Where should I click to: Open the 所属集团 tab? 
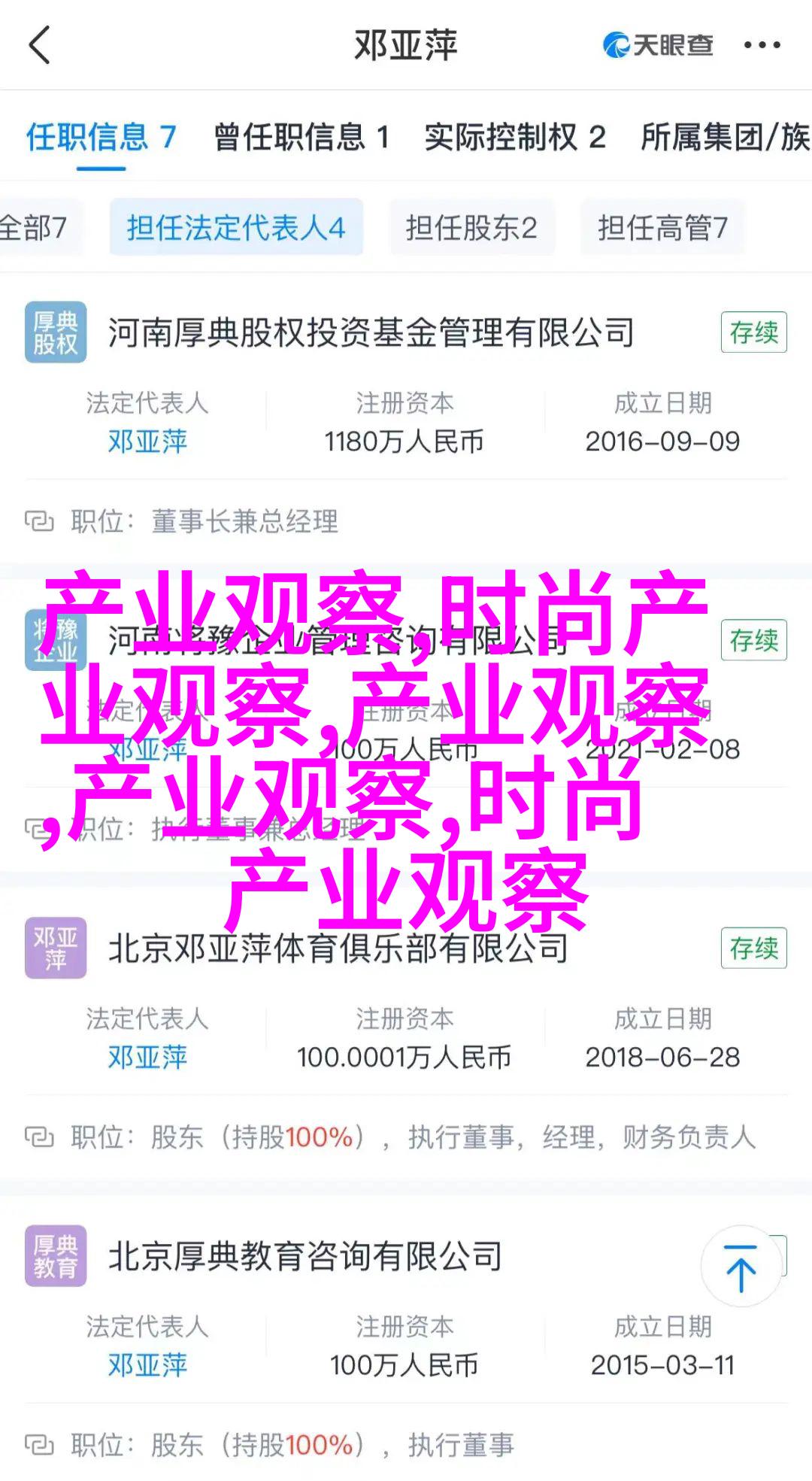click(x=724, y=138)
